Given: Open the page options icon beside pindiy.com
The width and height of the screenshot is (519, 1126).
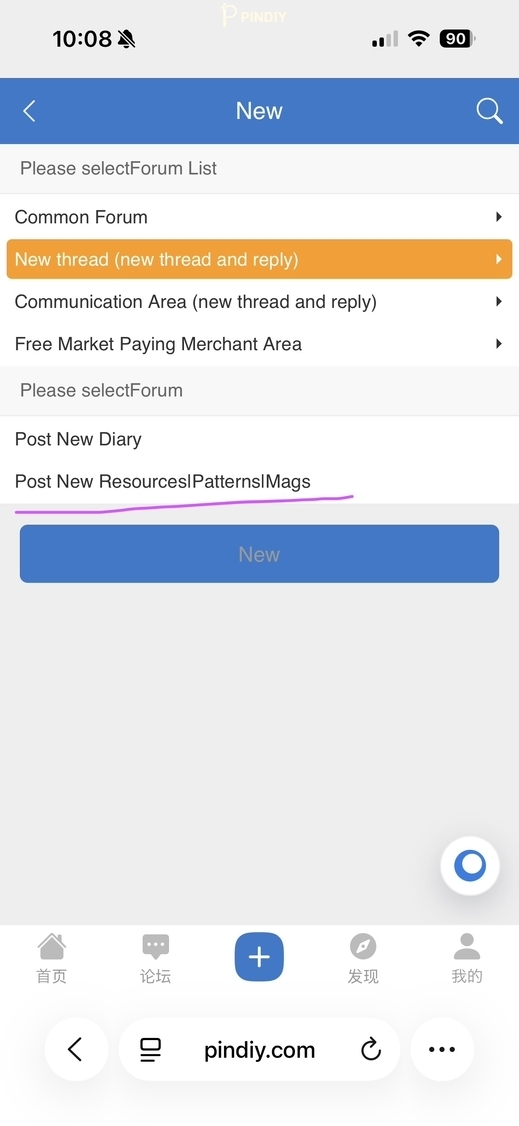Looking at the screenshot, I should click(150, 1050).
